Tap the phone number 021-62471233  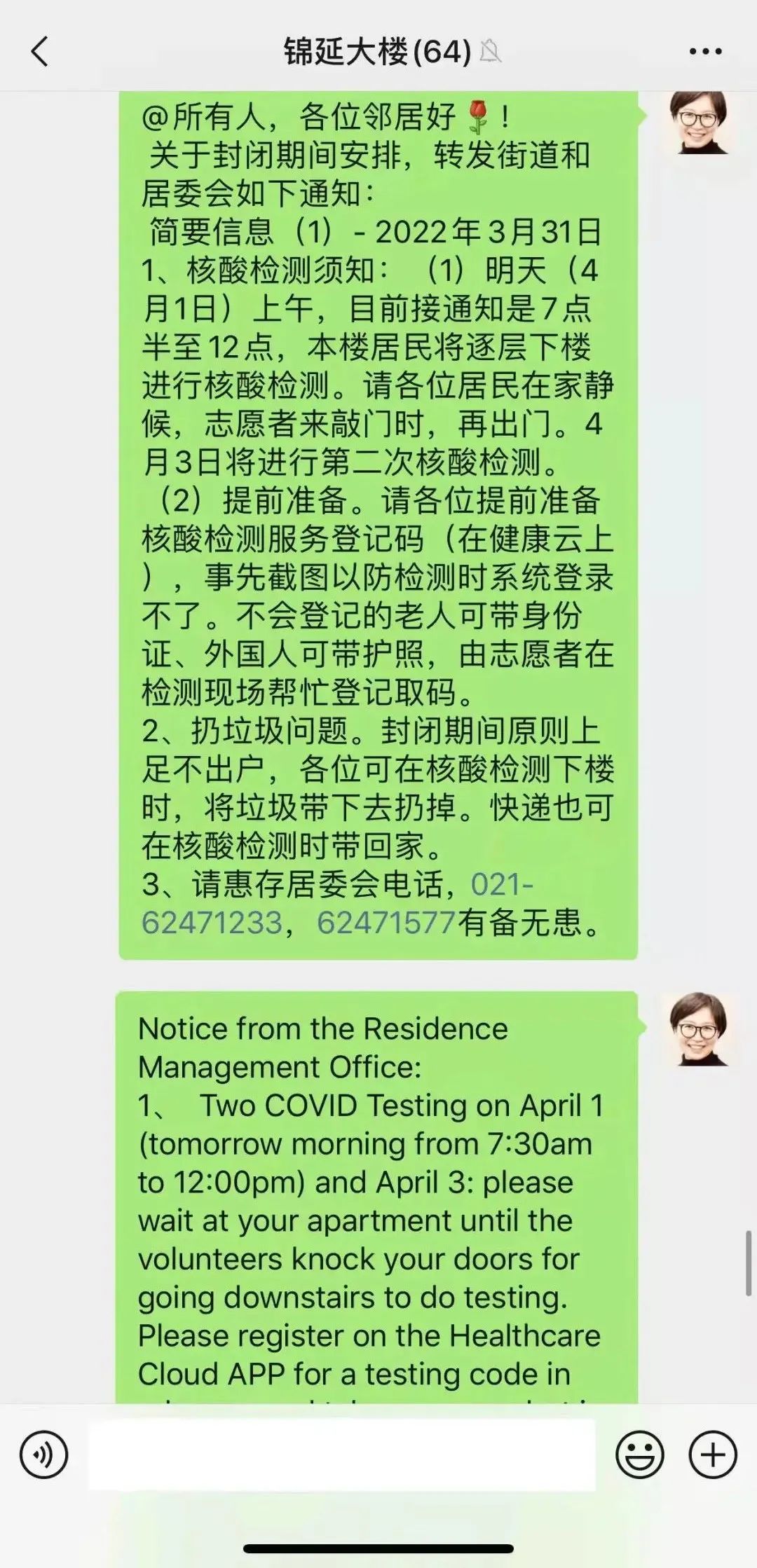click(x=210, y=922)
